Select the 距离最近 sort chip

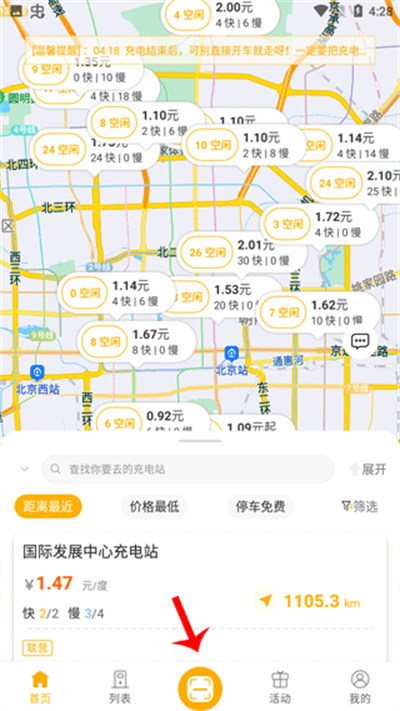tap(48, 506)
